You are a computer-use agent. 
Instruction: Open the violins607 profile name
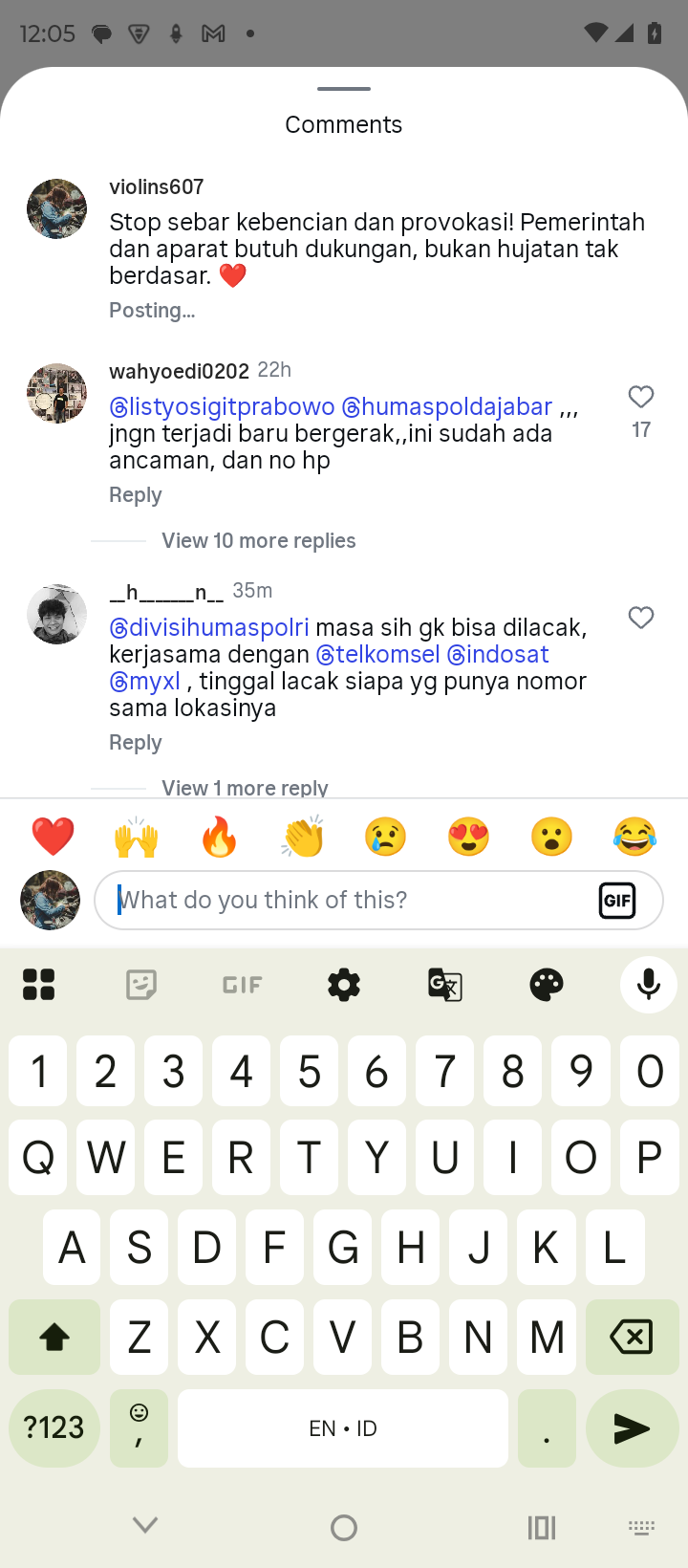click(x=157, y=187)
